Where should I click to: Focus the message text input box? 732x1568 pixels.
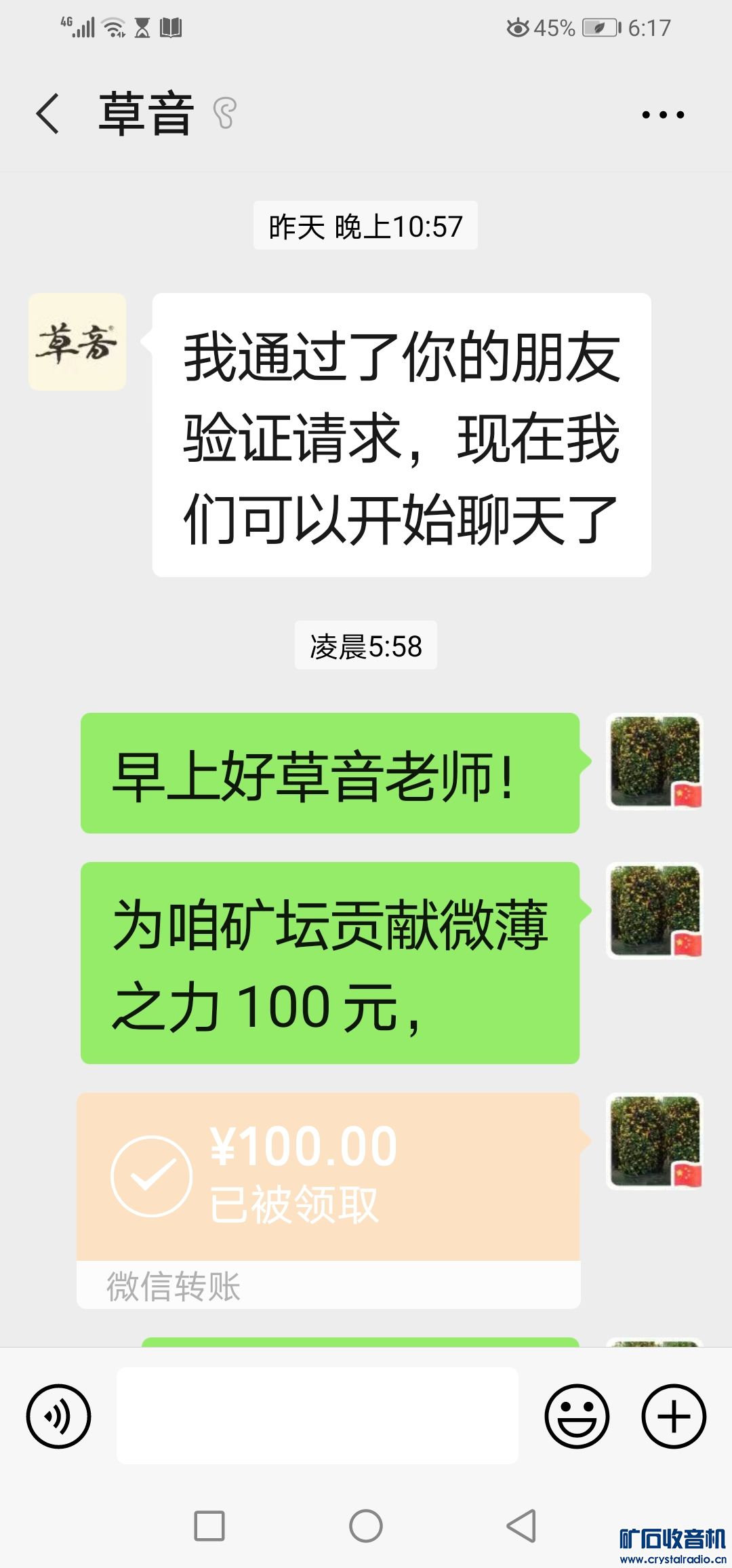tap(317, 1416)
